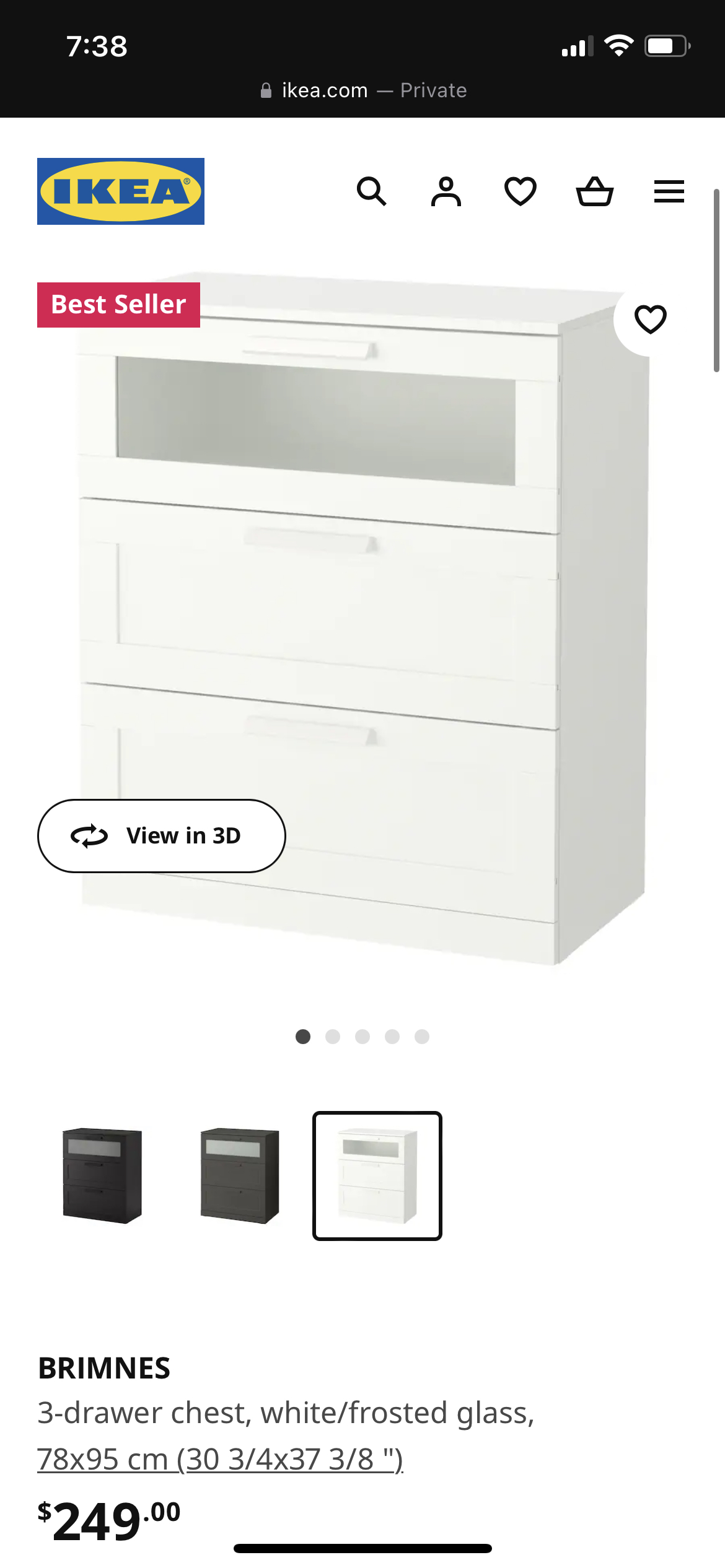Open the shopping basket
This screenshot has width=725, height=1568.
point(594,191)
